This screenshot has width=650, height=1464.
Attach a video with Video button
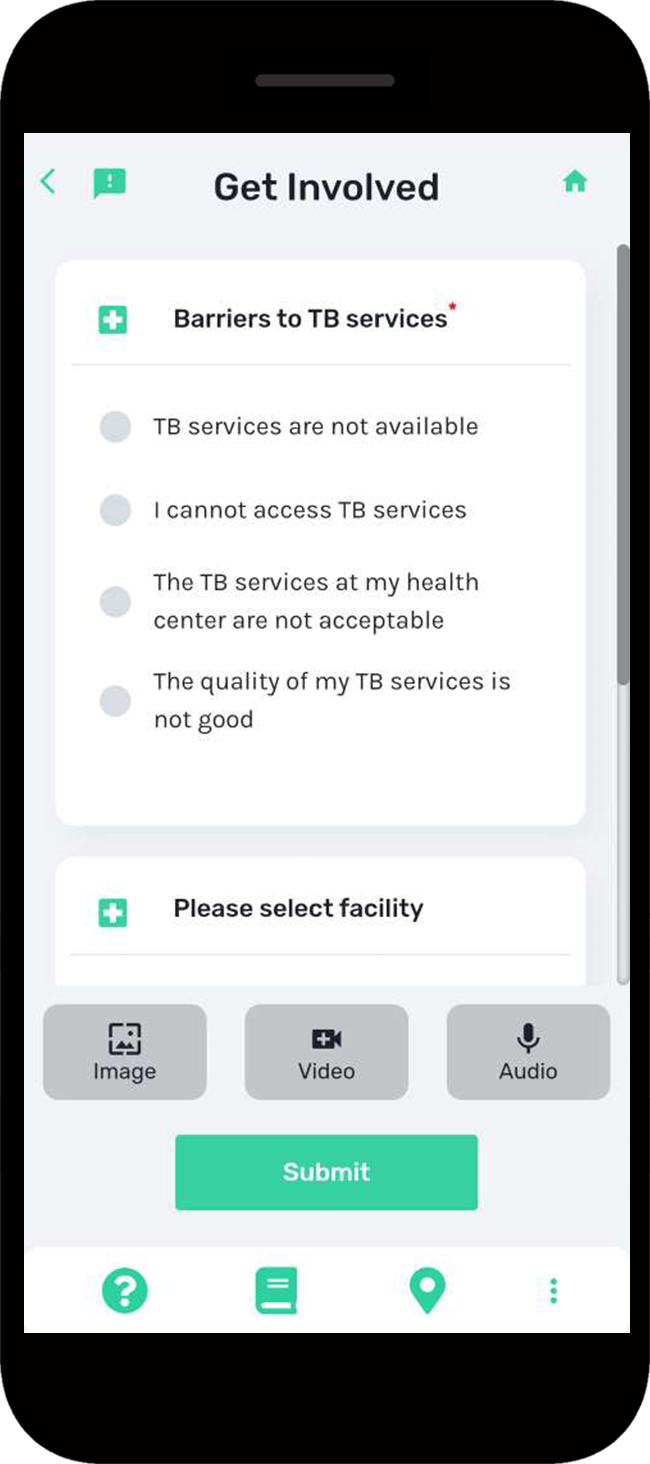[326, 1052]
